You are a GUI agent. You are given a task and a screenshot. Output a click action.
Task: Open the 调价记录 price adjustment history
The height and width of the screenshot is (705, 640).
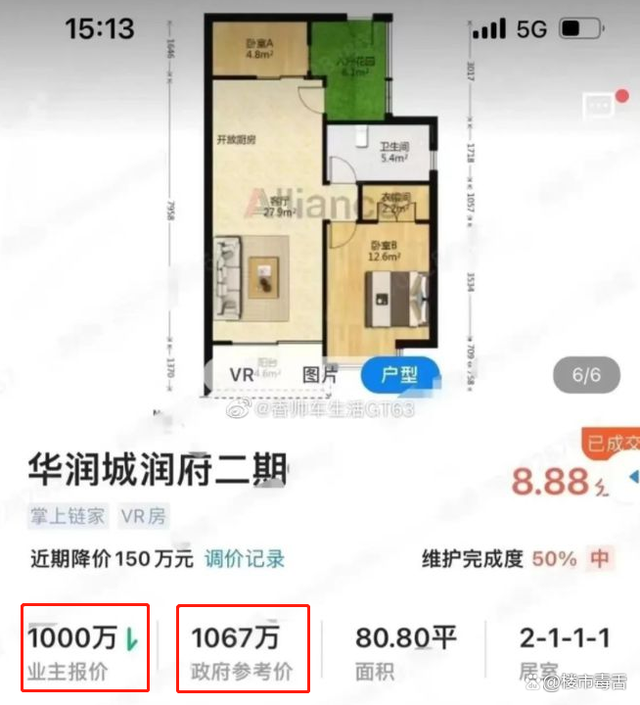point(244,558)
